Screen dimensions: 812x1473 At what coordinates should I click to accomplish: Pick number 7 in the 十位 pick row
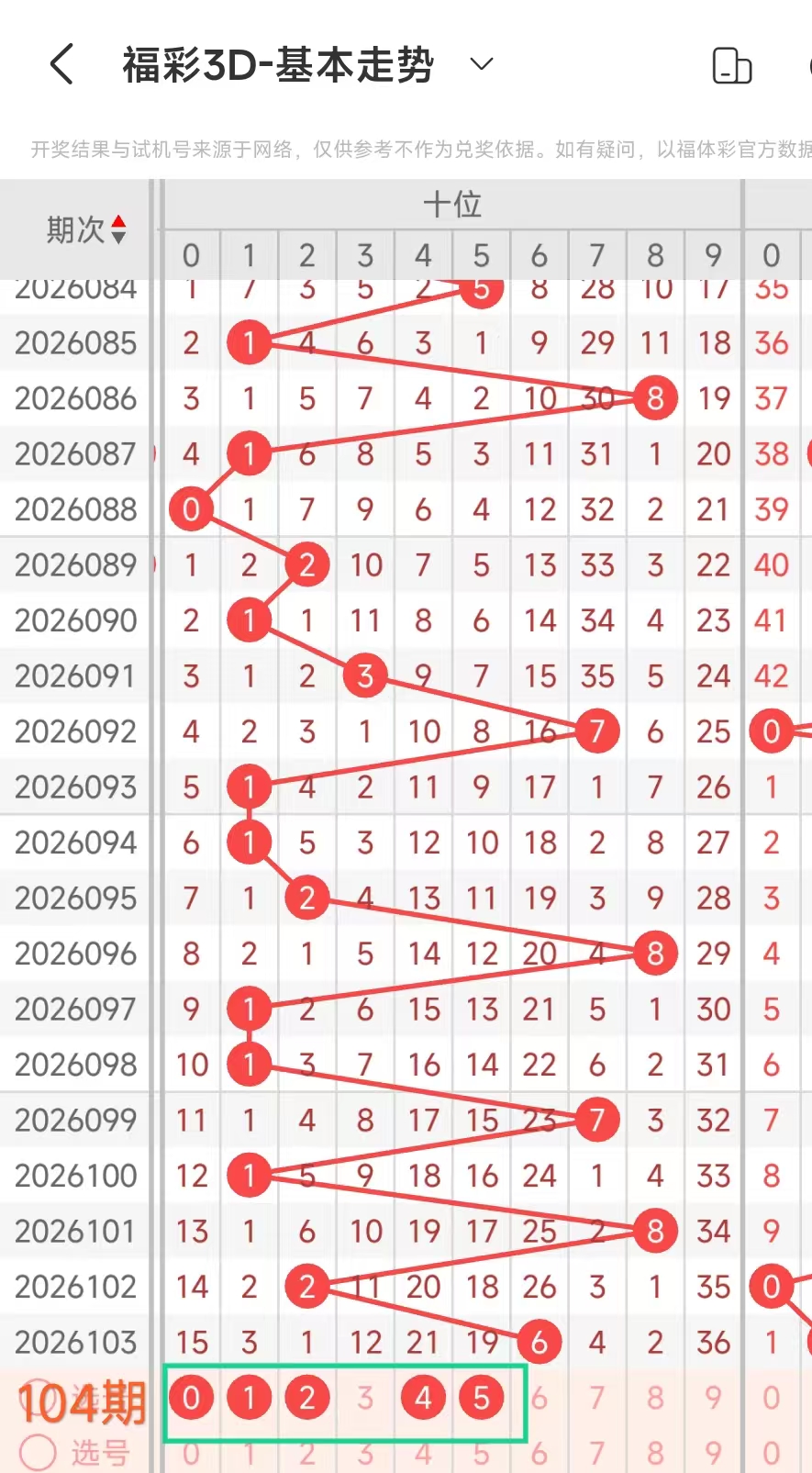(x=597, y=1398)
